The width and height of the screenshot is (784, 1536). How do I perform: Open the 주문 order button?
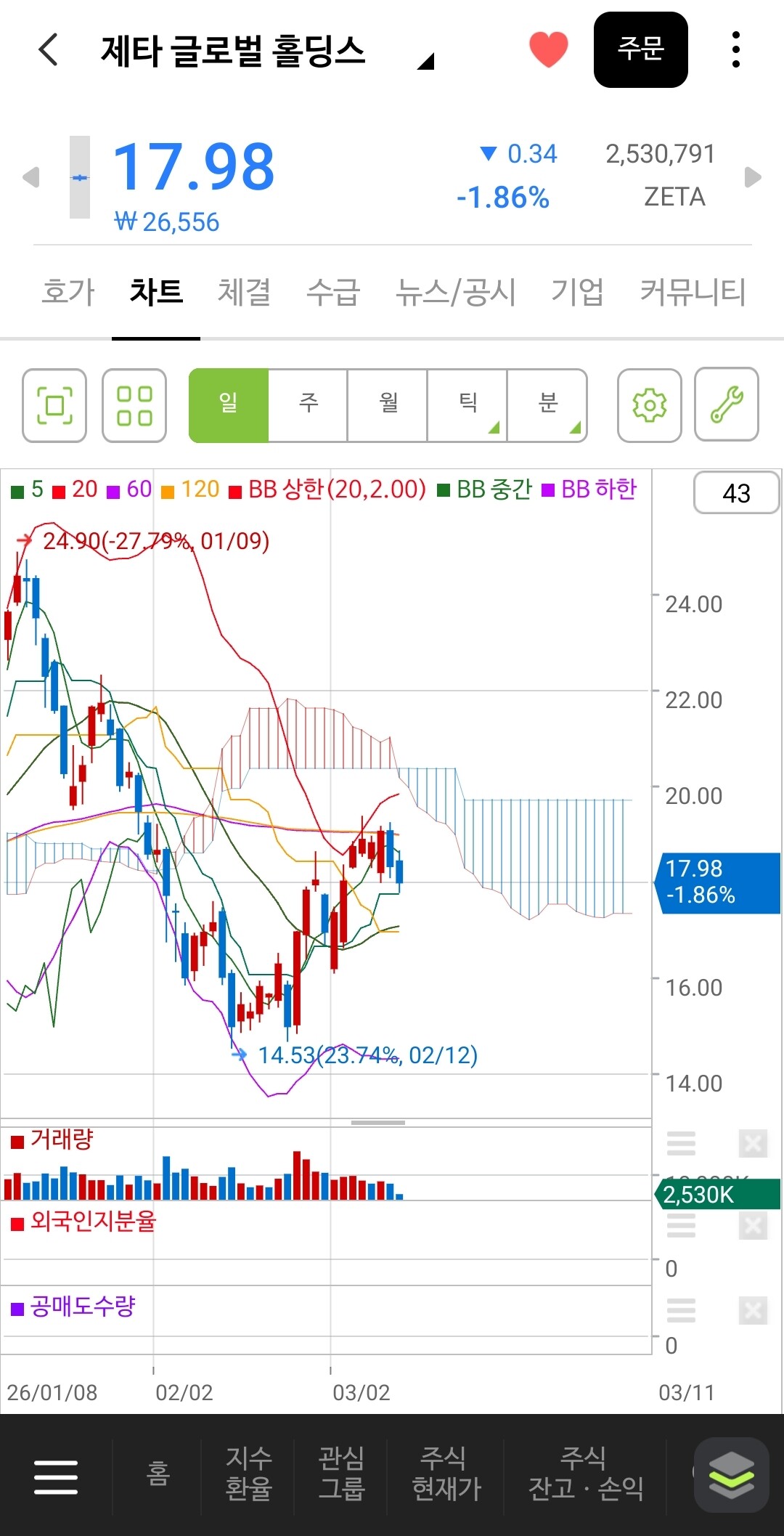[640, 49]
